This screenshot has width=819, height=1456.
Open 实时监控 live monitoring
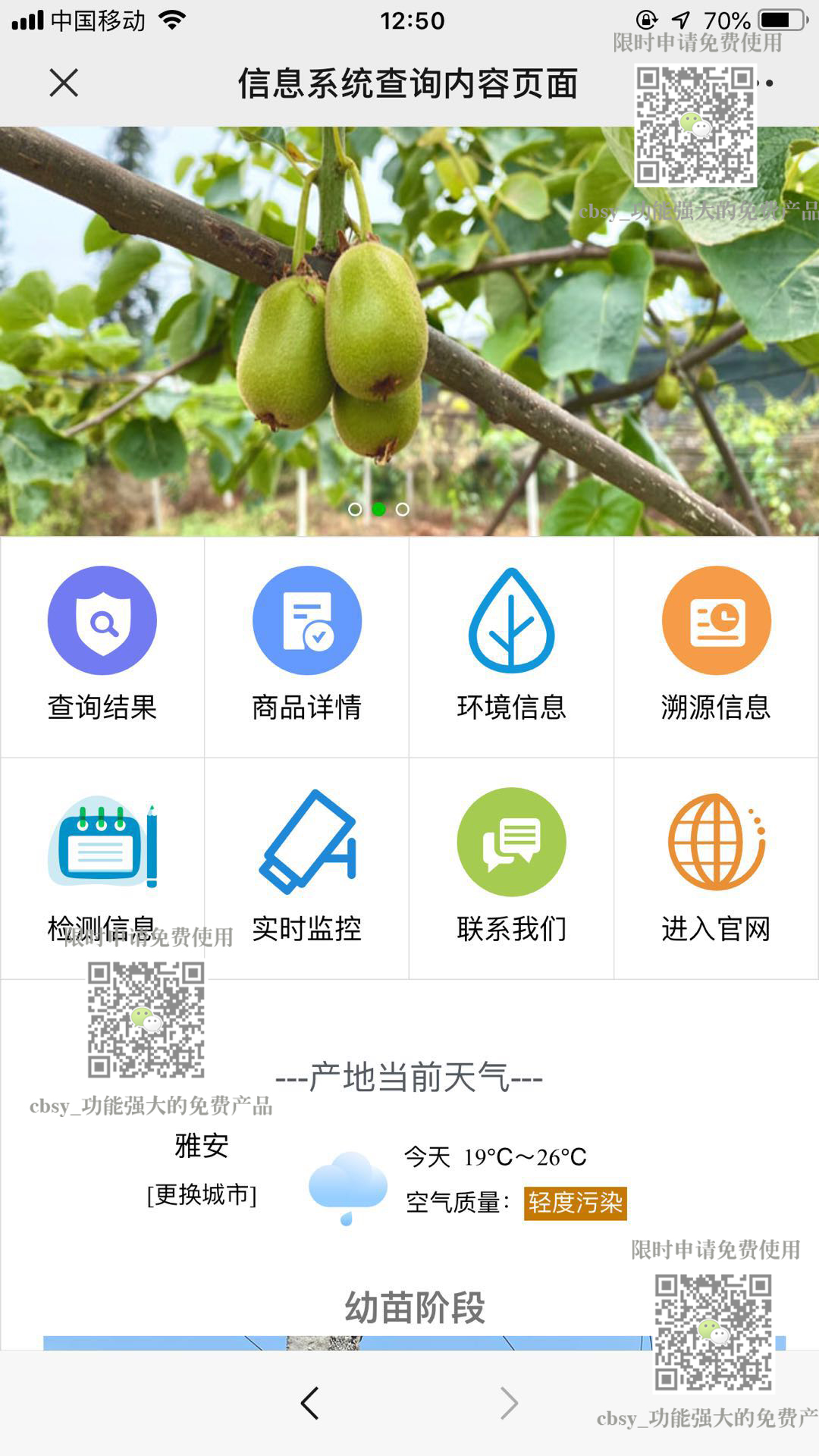point(307,864)
